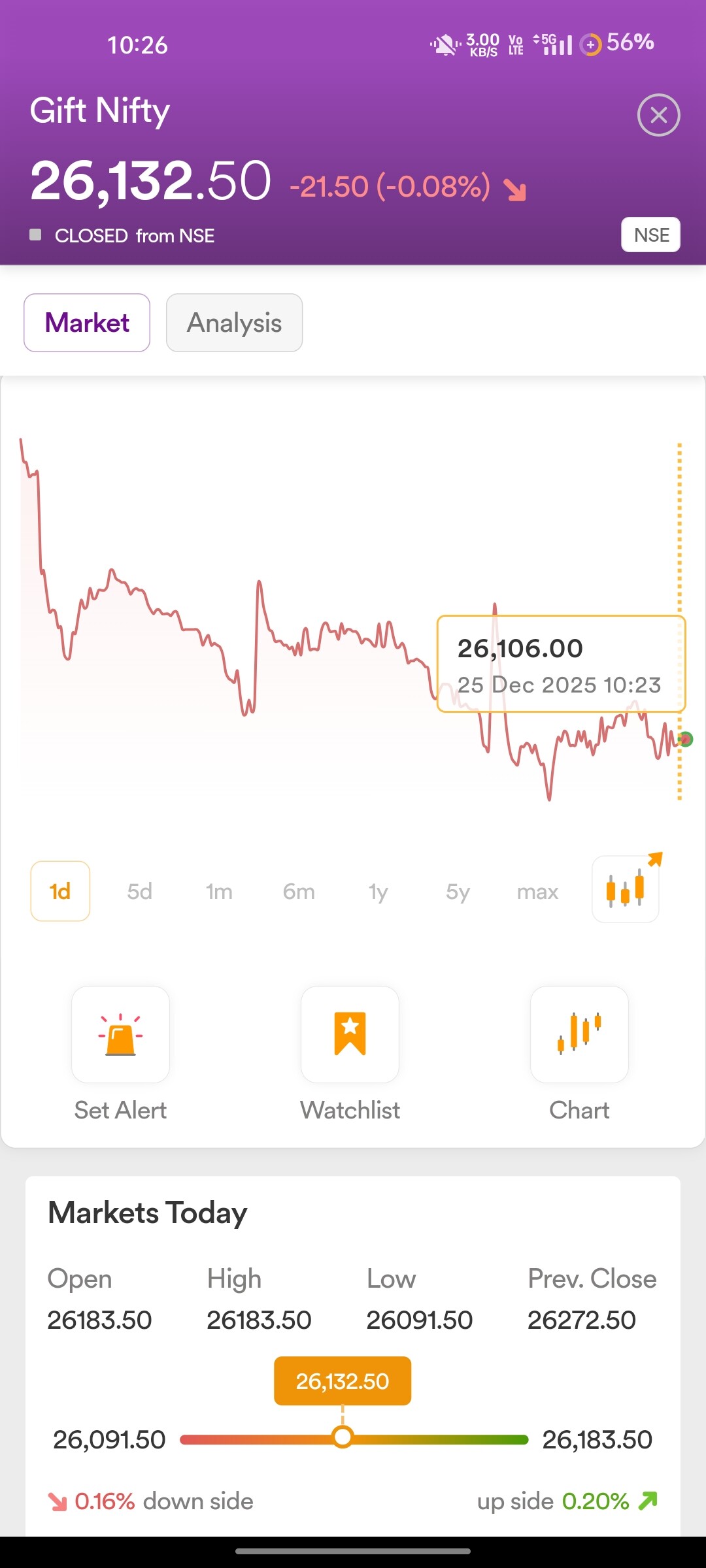This screenshot has width=706, height=1568.
Task: Select the 1d chart range
Action: pyautogui.click(x=60, y=891)
